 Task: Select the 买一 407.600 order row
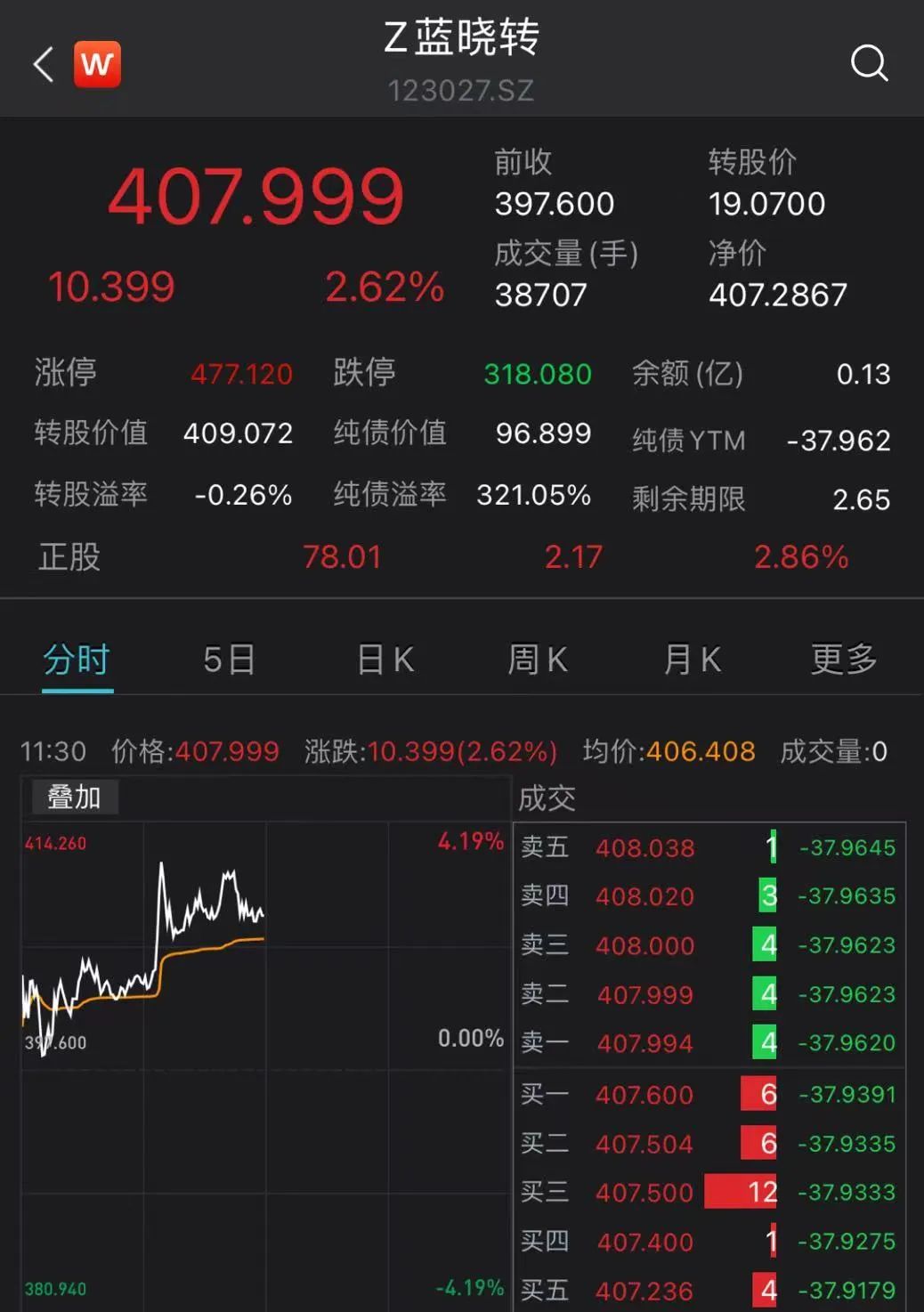[709, 1094]
